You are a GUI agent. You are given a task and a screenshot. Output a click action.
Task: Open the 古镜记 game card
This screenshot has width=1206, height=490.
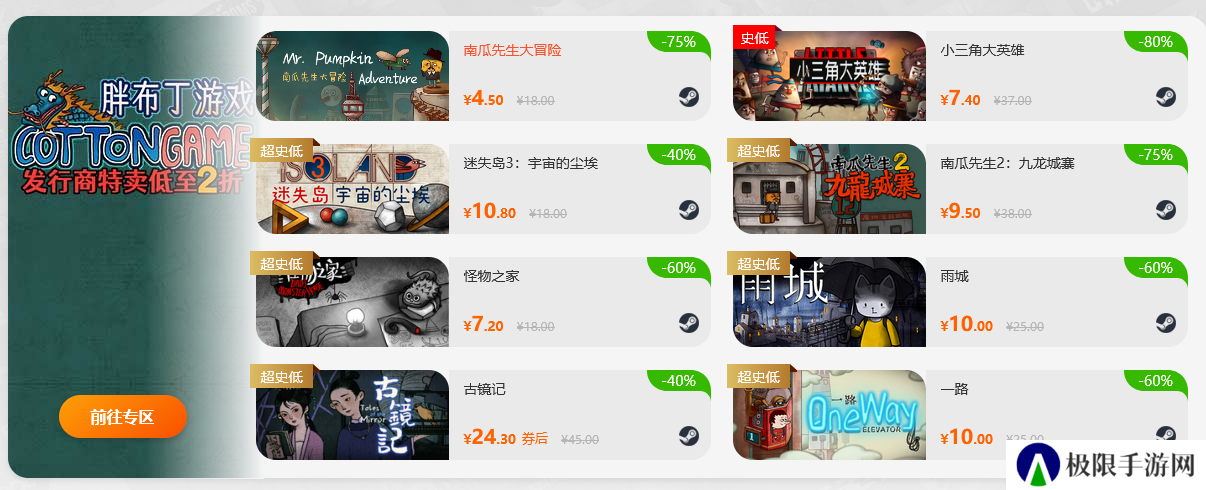(482, 415)
